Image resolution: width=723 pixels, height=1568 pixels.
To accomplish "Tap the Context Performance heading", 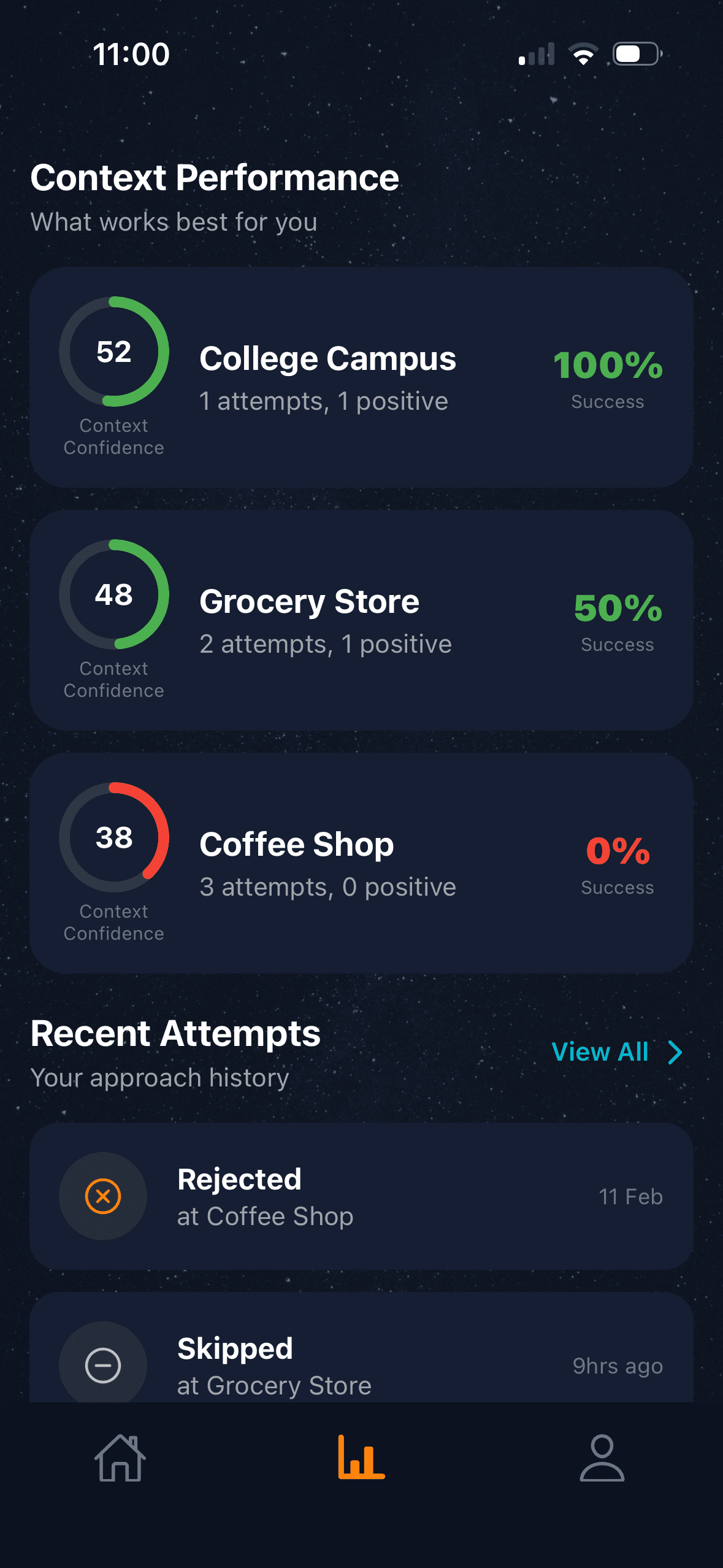I will click(215, 178).
